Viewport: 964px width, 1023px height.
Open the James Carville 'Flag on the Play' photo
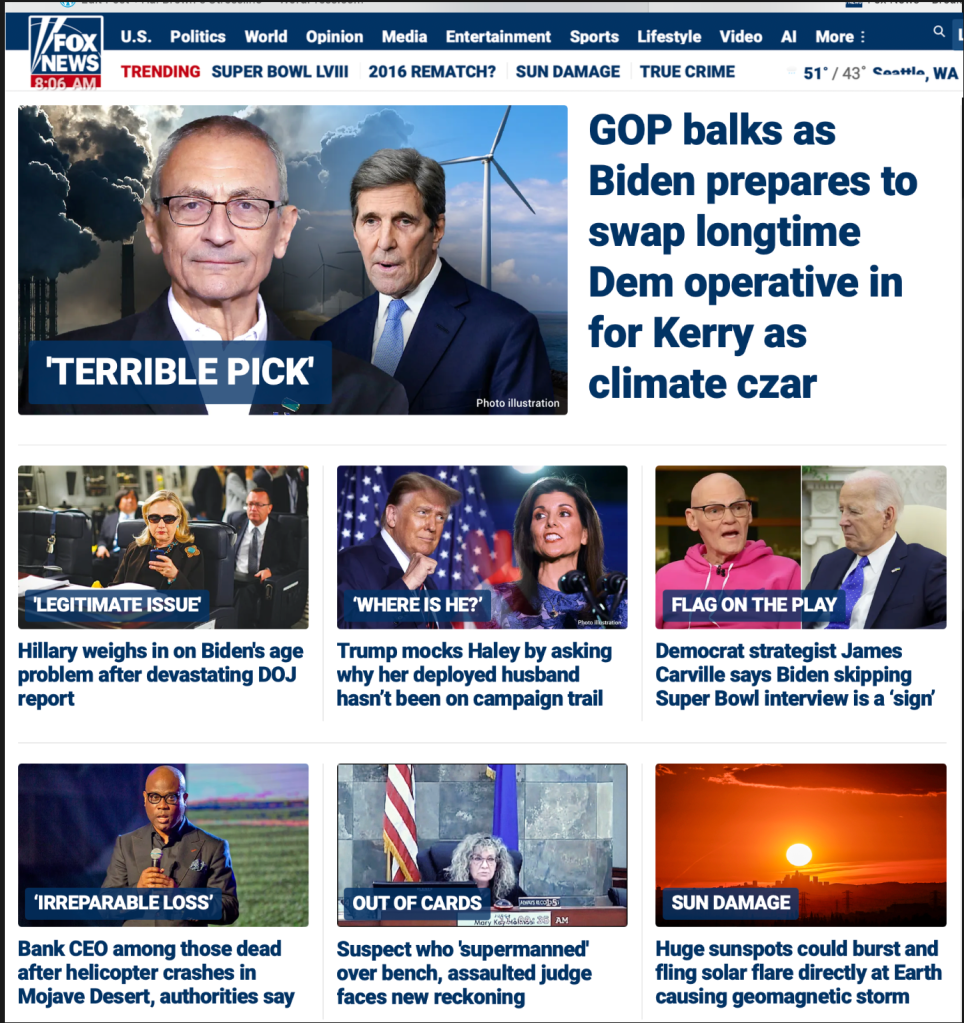point(800,546)
